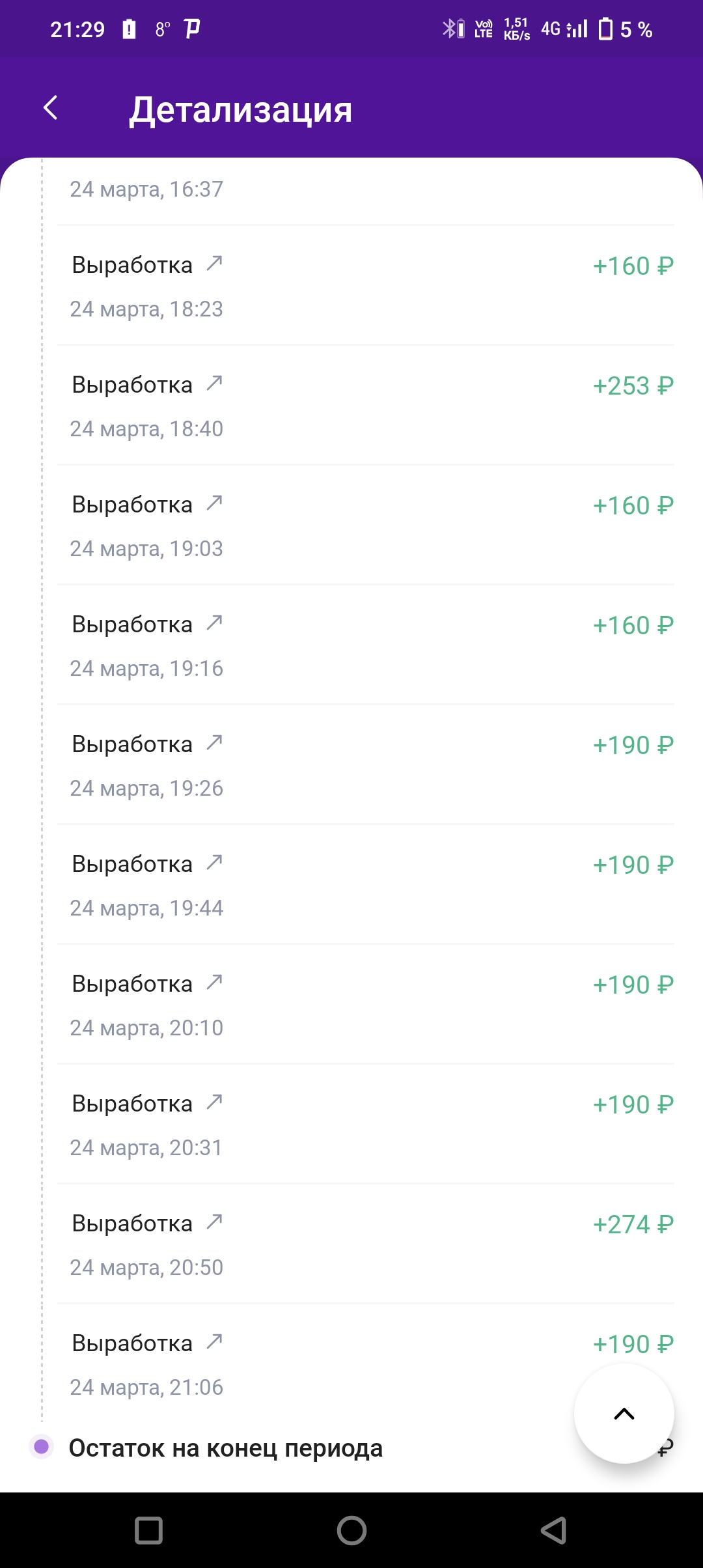View Выработка details for 24 марта, 19:16

(x=366, y=645)
